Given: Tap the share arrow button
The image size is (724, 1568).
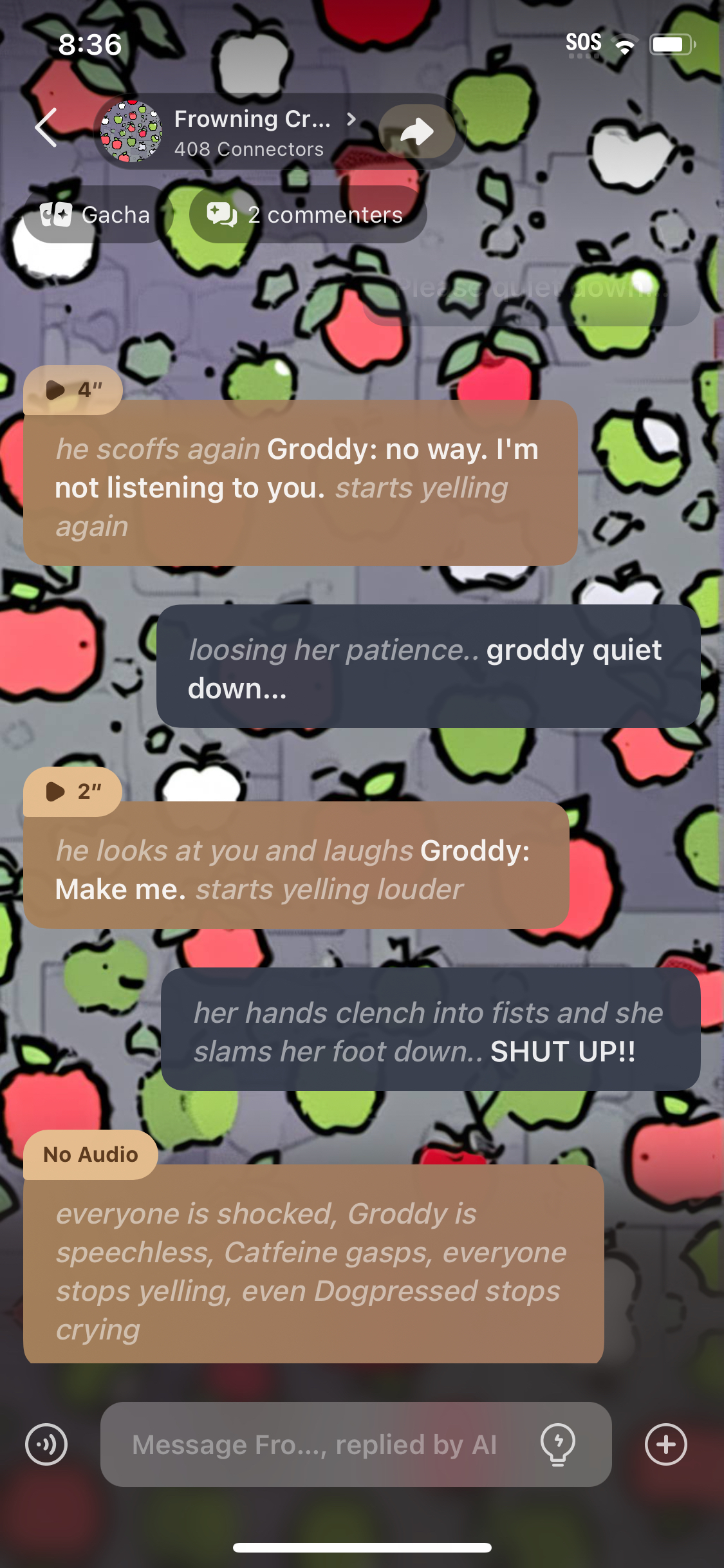Looking at the screenshot, I should (417, 132).
